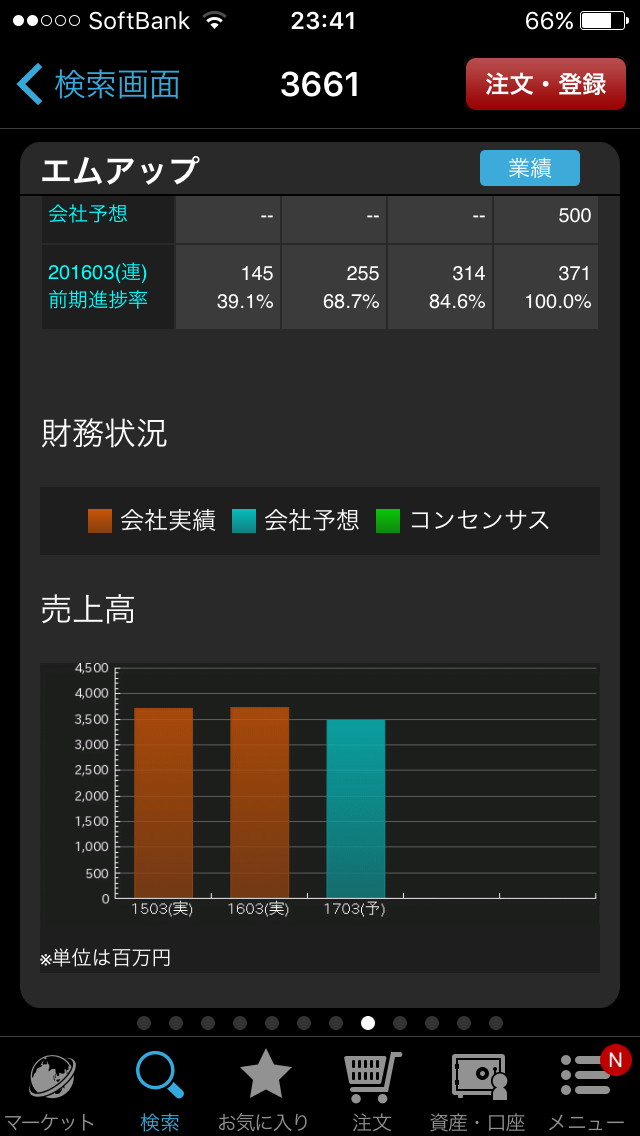Open the 資産・口座 tab
640x1136 pixels.
(x=477, y=1089)
